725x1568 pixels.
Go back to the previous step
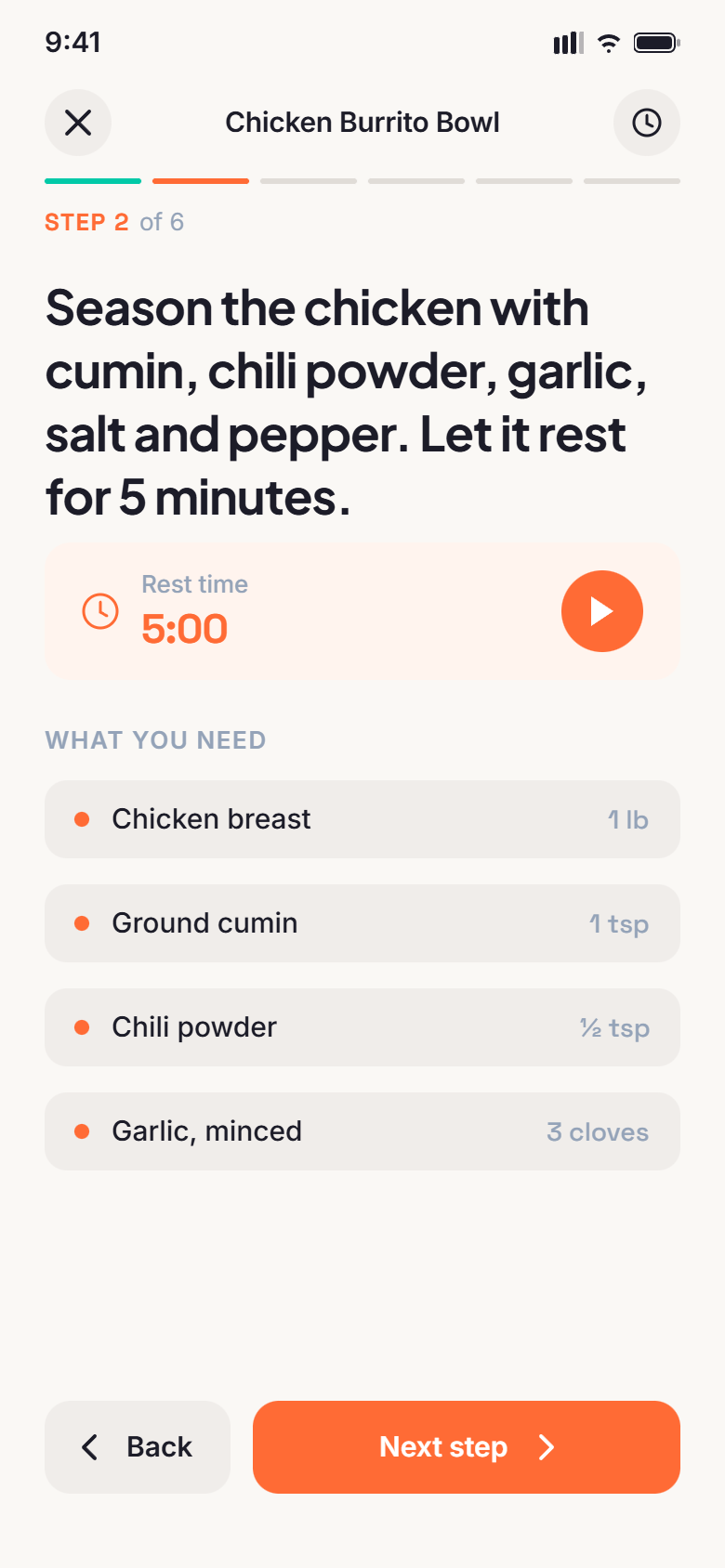click(x=137, y=1446)
